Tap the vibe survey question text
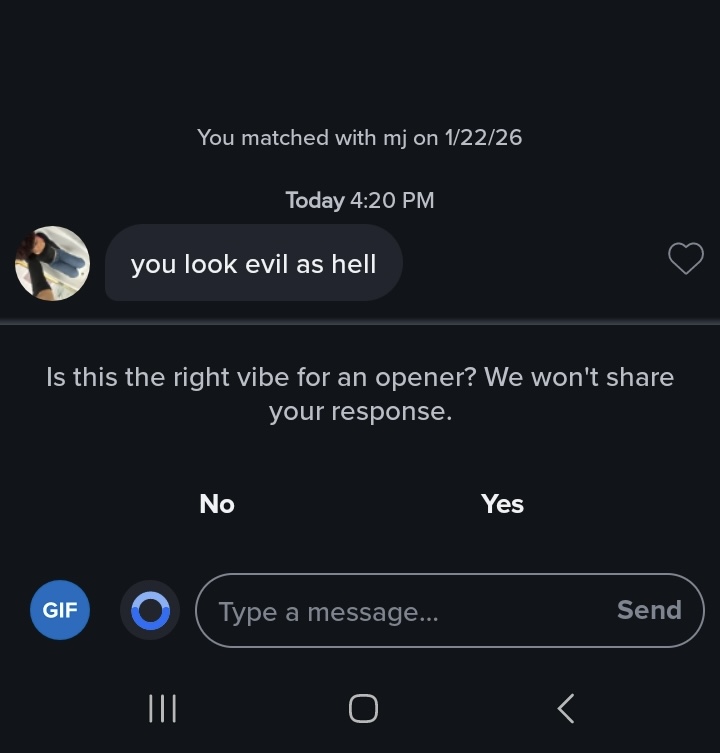The width and height of the screenshot is (720, 753). tap(360, 393)
